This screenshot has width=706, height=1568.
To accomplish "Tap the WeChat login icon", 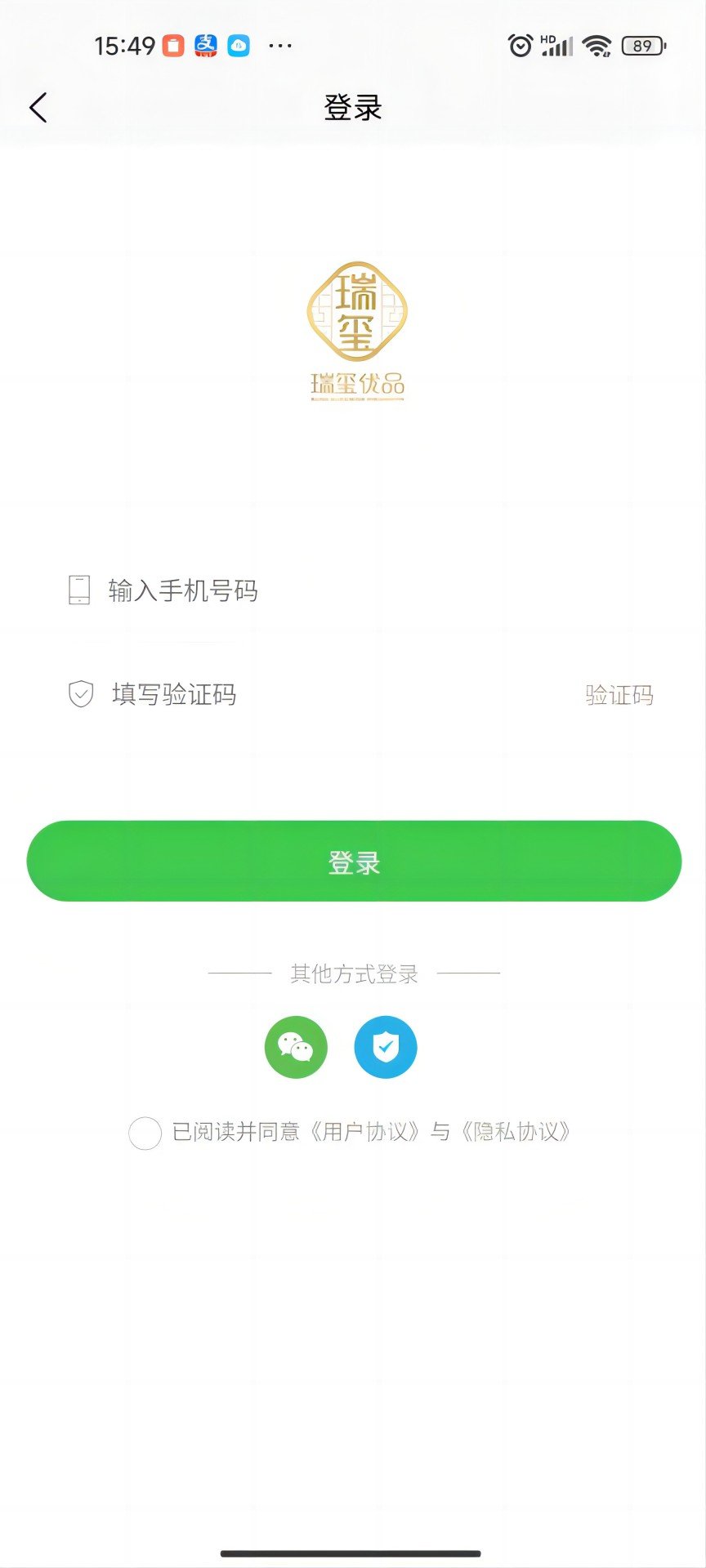I will [296, 1047].
